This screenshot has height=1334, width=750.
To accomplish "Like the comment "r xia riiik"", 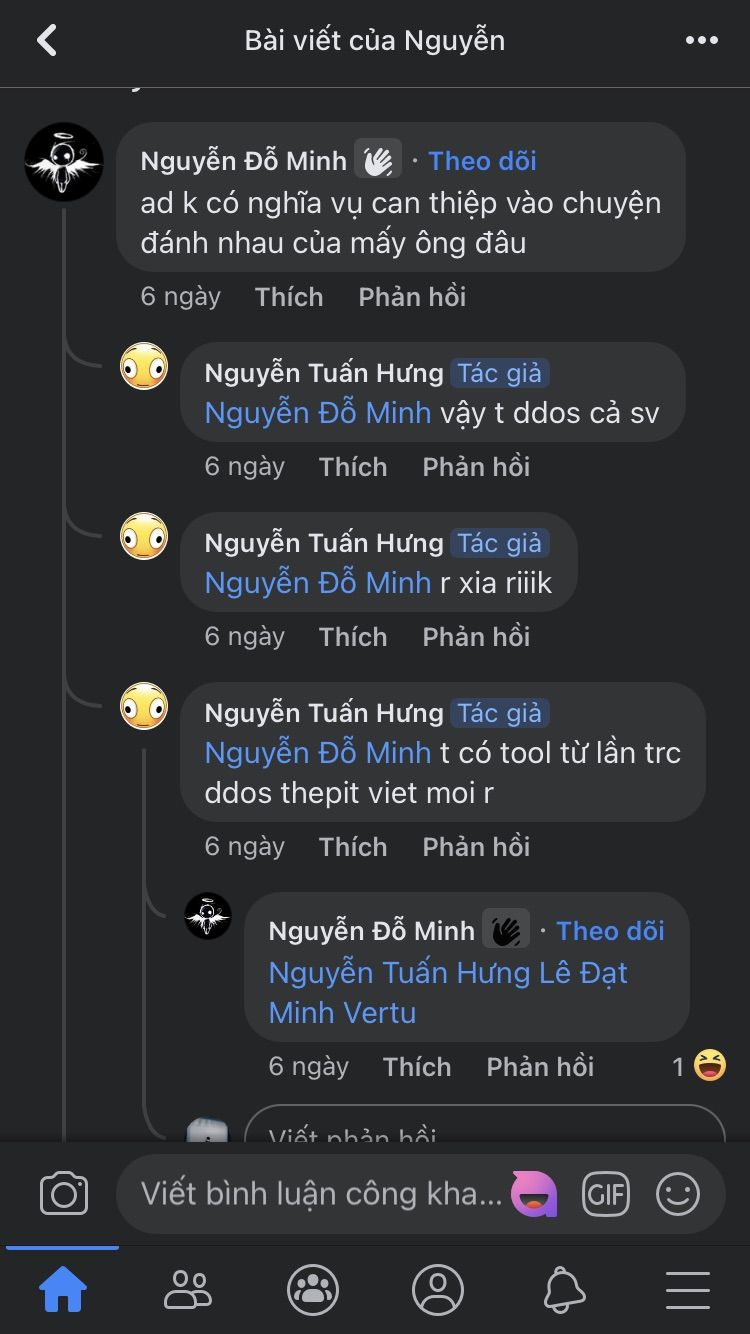I will (x=352, y=637).
